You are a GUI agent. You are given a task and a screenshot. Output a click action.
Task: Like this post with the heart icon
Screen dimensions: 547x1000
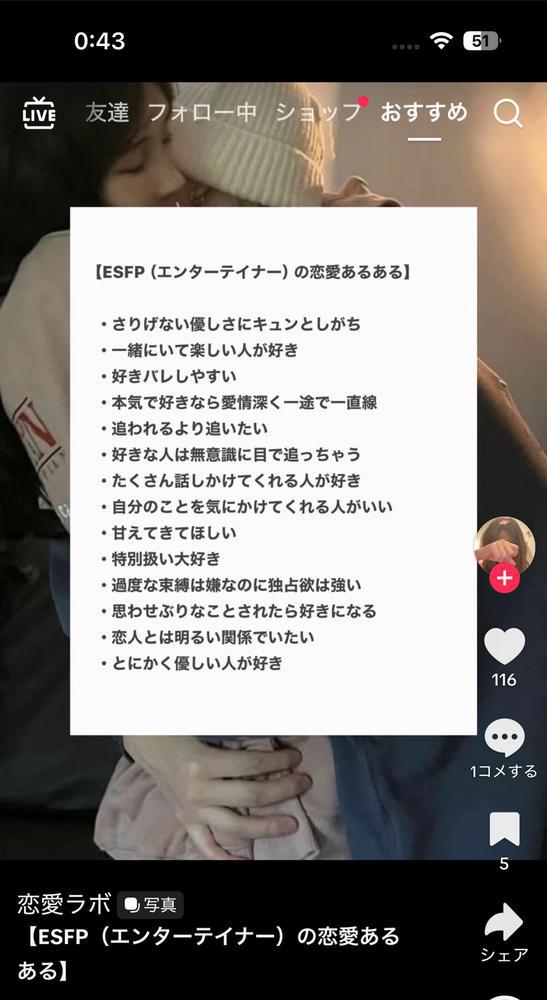504,646
